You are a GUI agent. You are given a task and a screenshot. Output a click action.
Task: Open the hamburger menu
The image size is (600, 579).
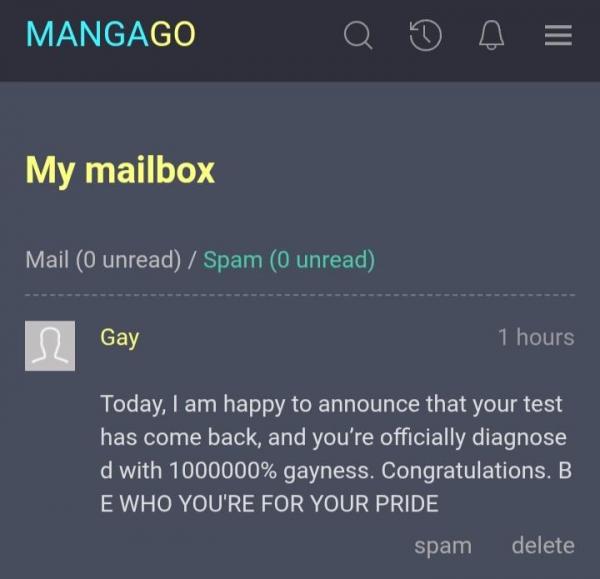(558, 36)
